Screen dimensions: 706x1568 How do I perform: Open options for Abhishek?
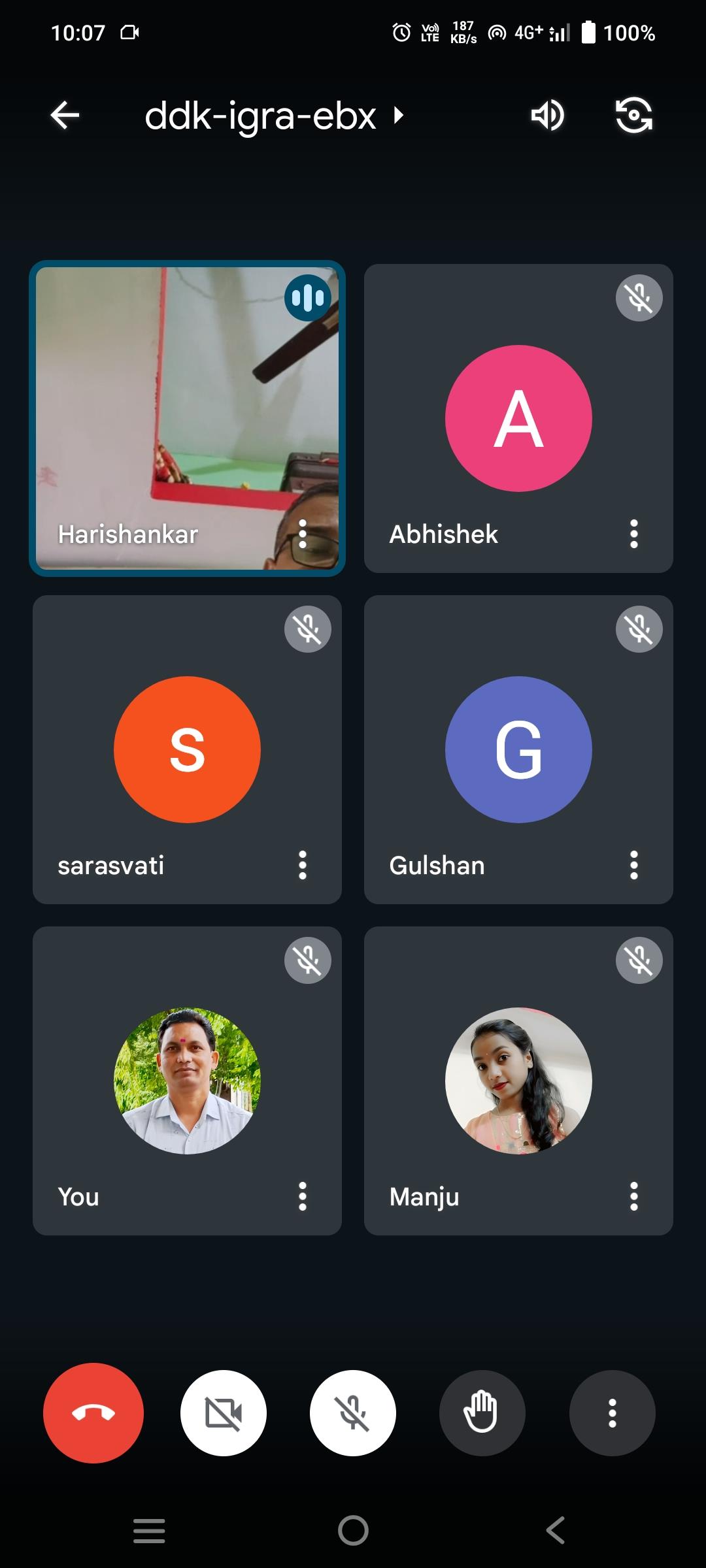633,534
